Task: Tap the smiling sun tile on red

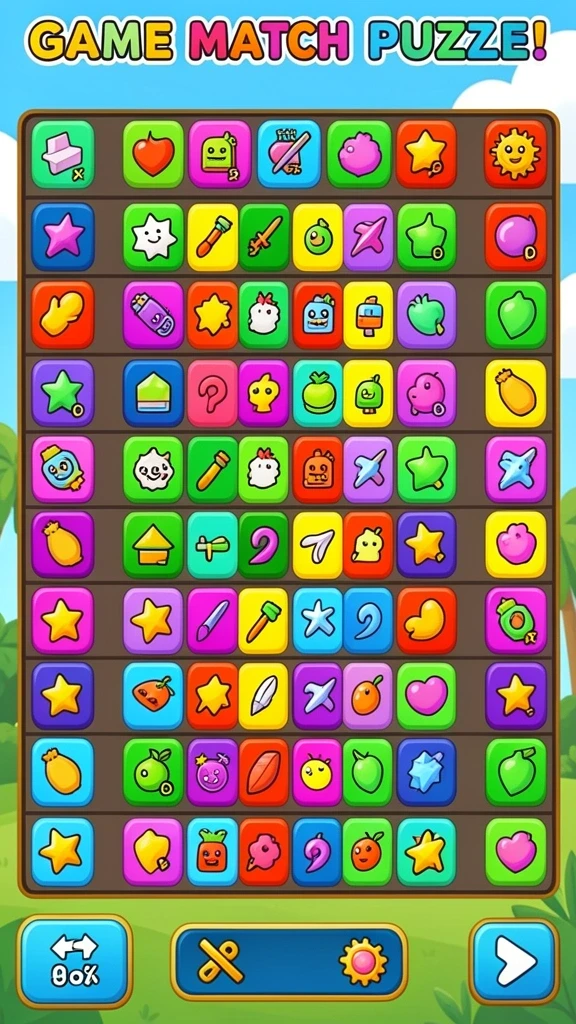Action: (515, 154)
